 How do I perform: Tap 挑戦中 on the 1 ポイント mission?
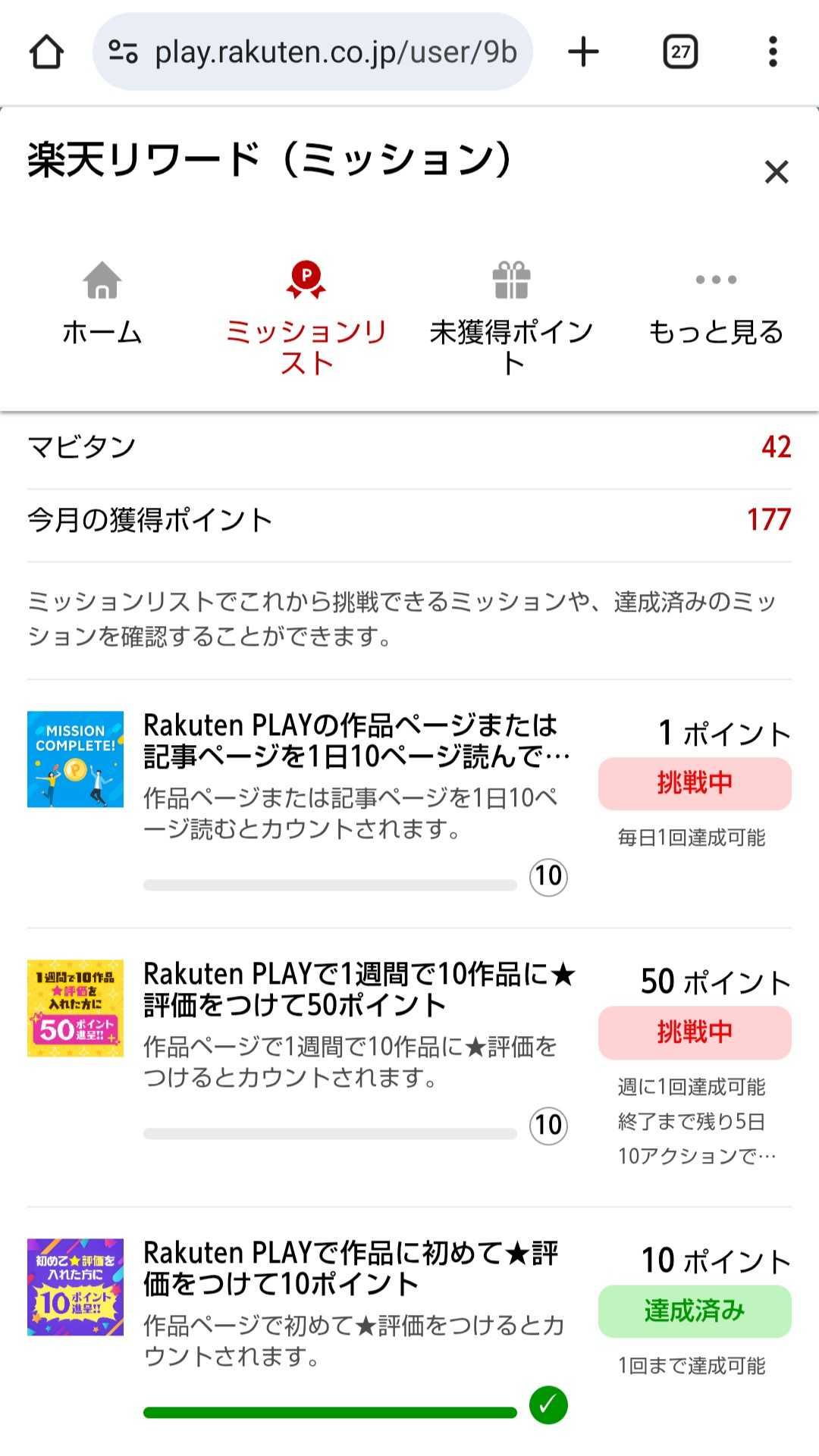(x=695, y=784)
